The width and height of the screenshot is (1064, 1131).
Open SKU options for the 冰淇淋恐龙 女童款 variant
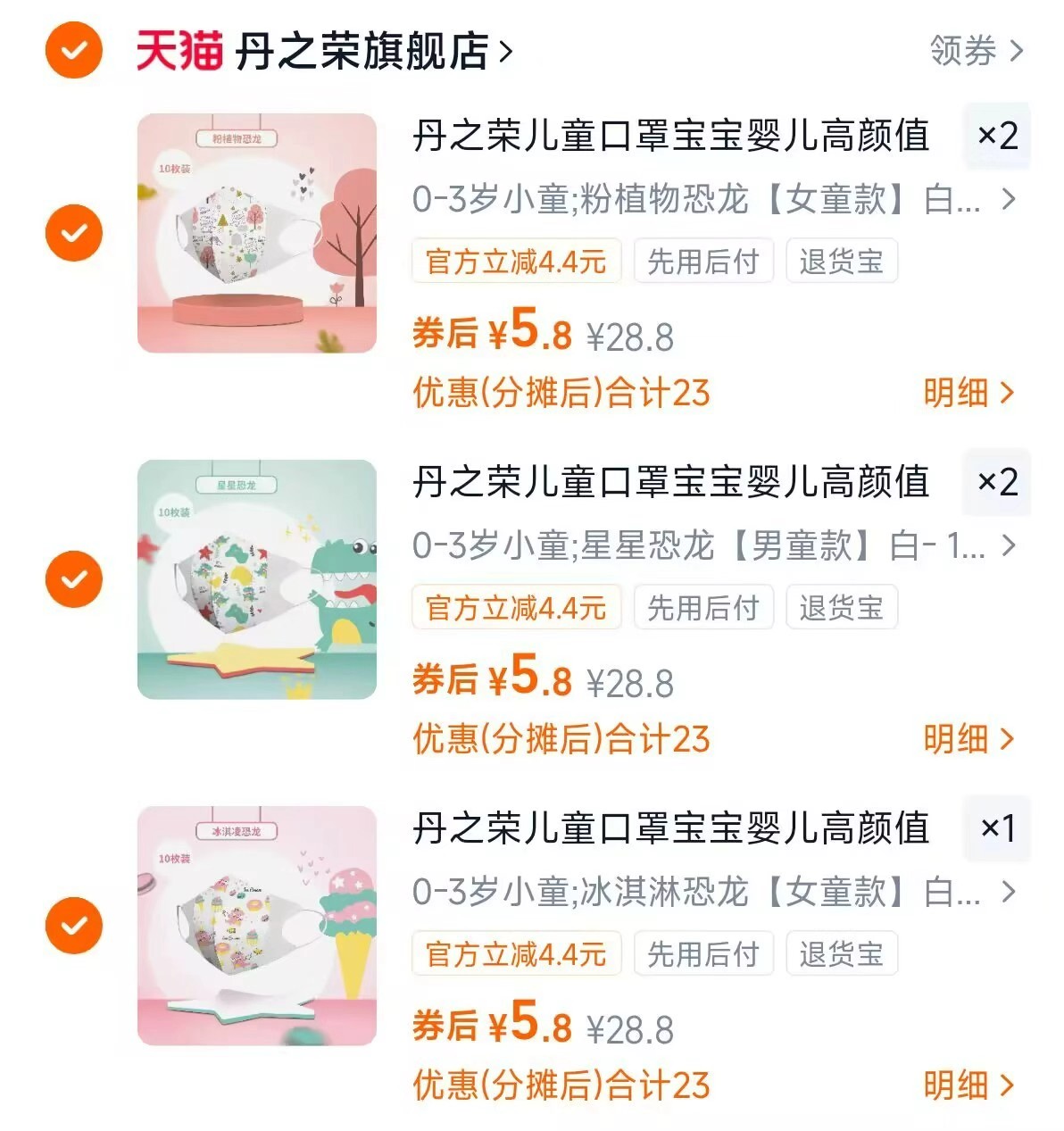coord(710,891)
